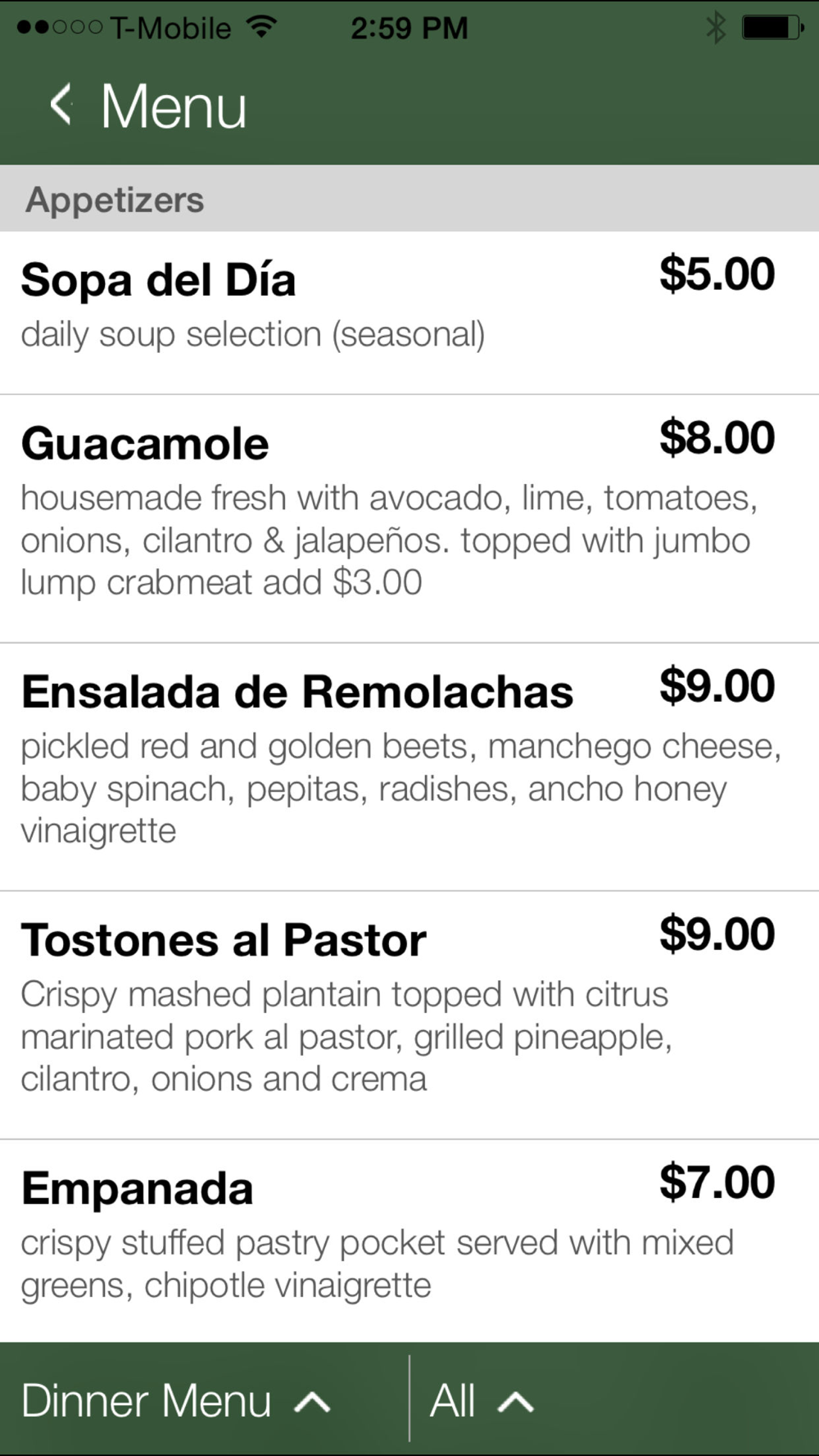
Task: Open the All category filter
Action: [x=482, y=1400]
